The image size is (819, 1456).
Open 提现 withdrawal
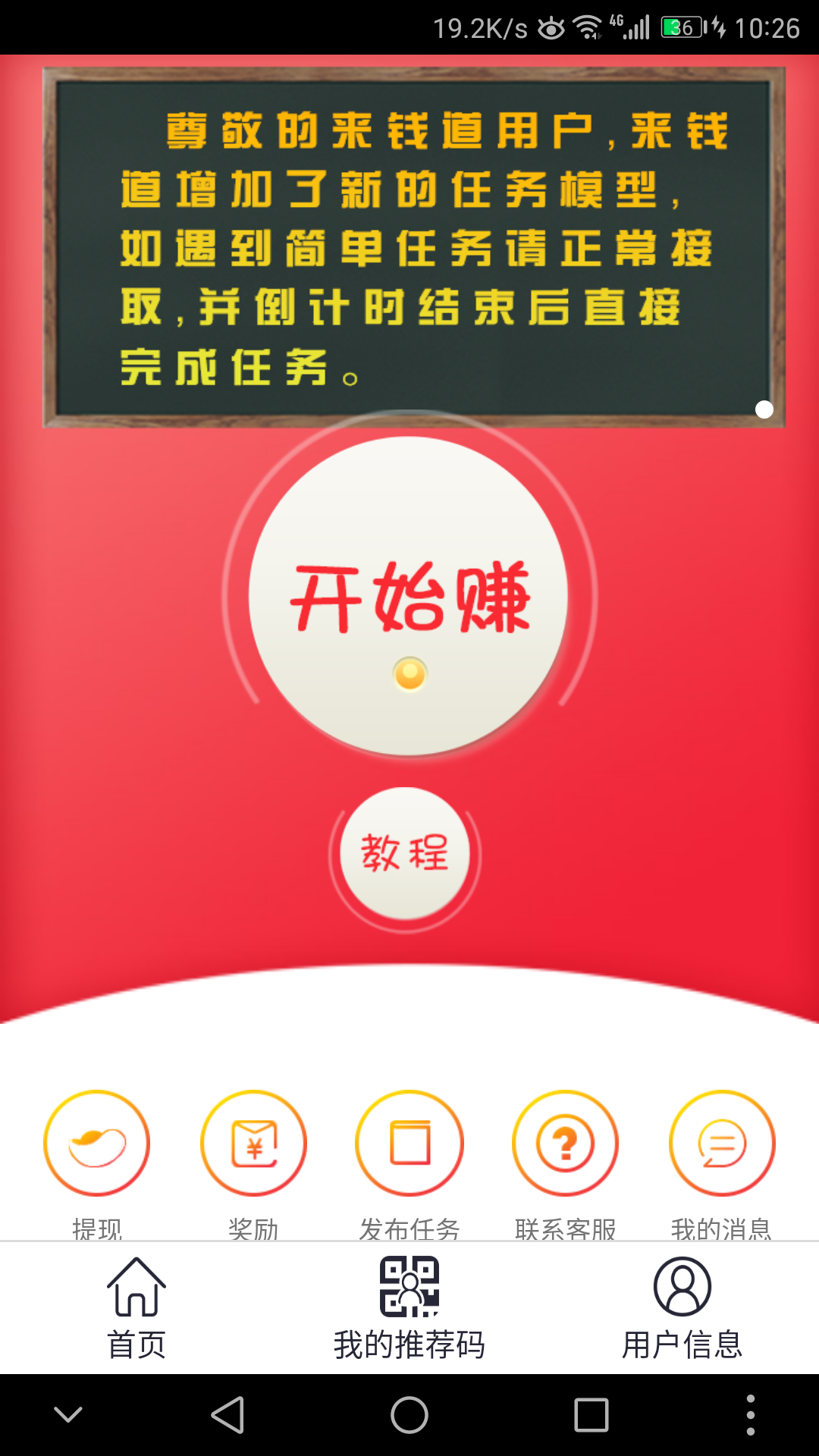97,1143
